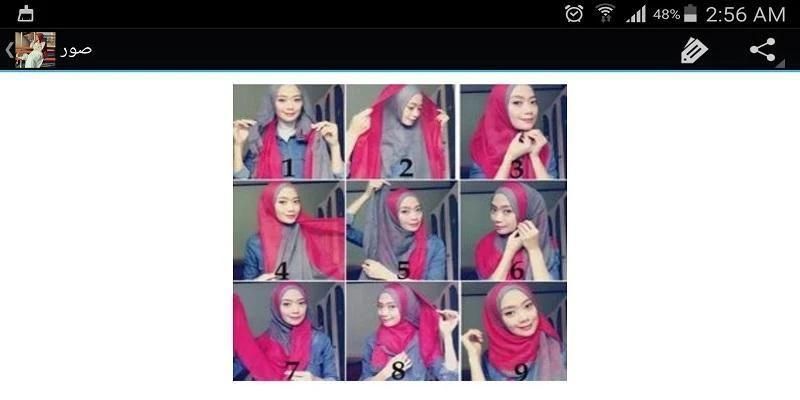Tap the pencil edit icon
Screen dimensions: 800x400
694,50
